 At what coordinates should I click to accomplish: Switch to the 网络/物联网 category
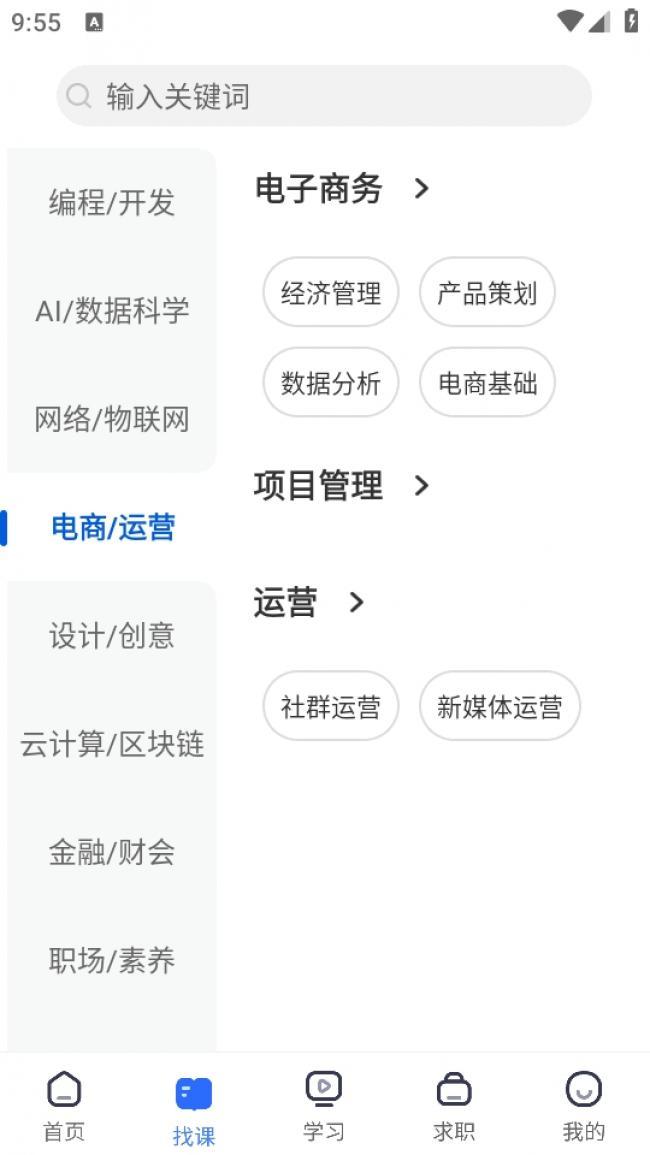(112, 419)
